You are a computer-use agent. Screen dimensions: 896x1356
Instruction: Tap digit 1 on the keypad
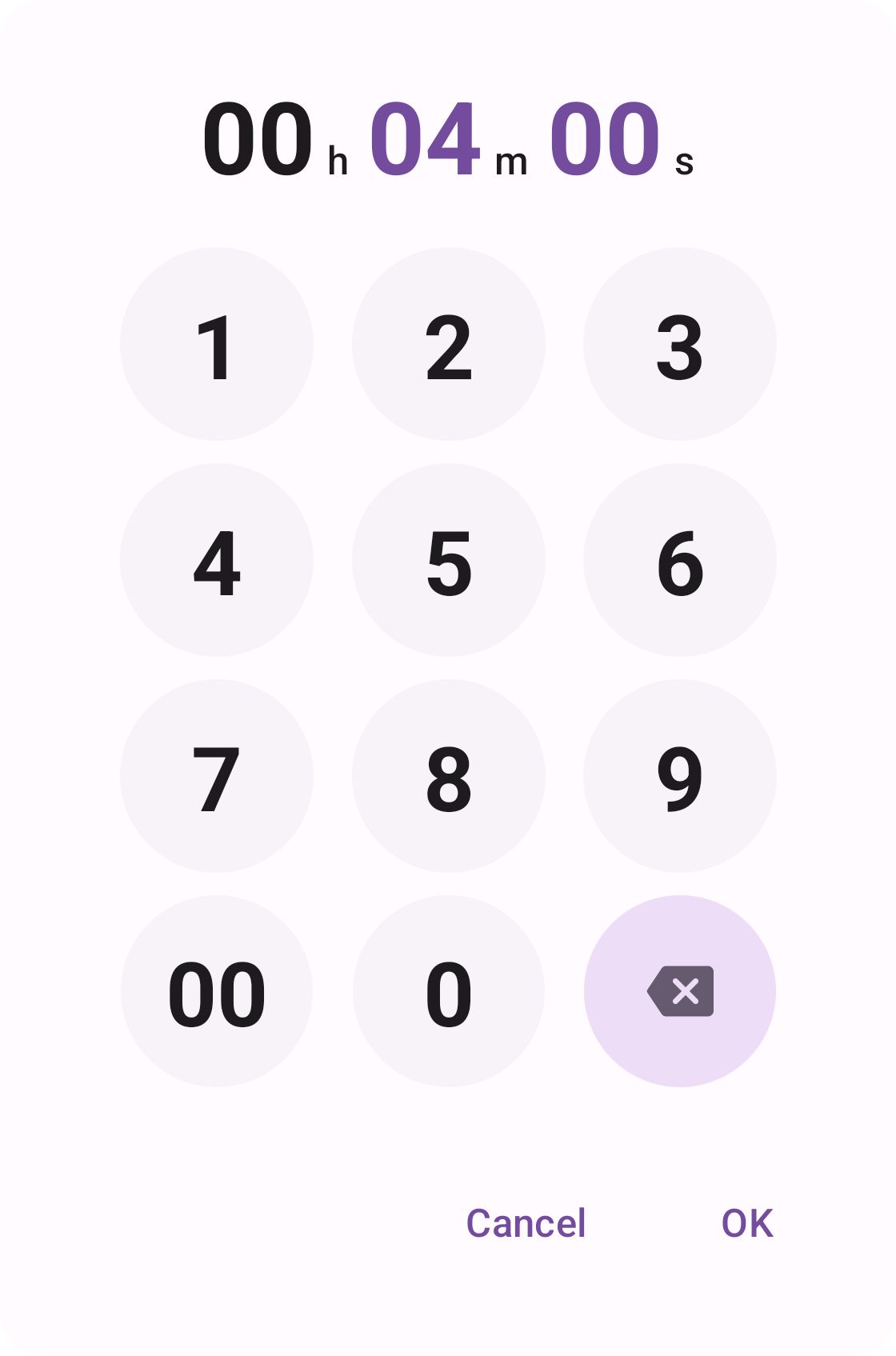coord(216,344)
